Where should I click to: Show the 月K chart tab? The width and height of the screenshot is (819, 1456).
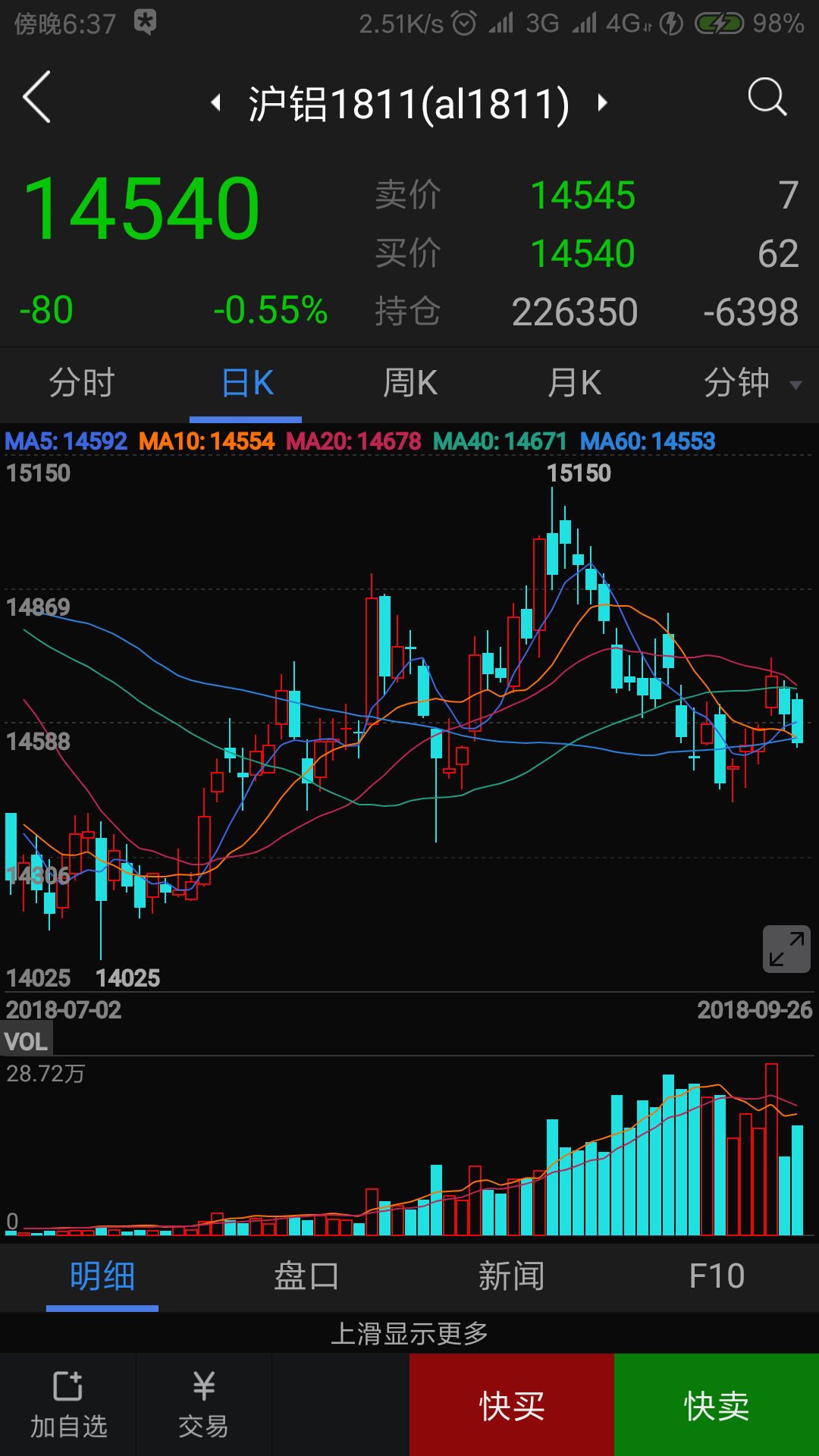pyautogui.click(x=574, y=383)
